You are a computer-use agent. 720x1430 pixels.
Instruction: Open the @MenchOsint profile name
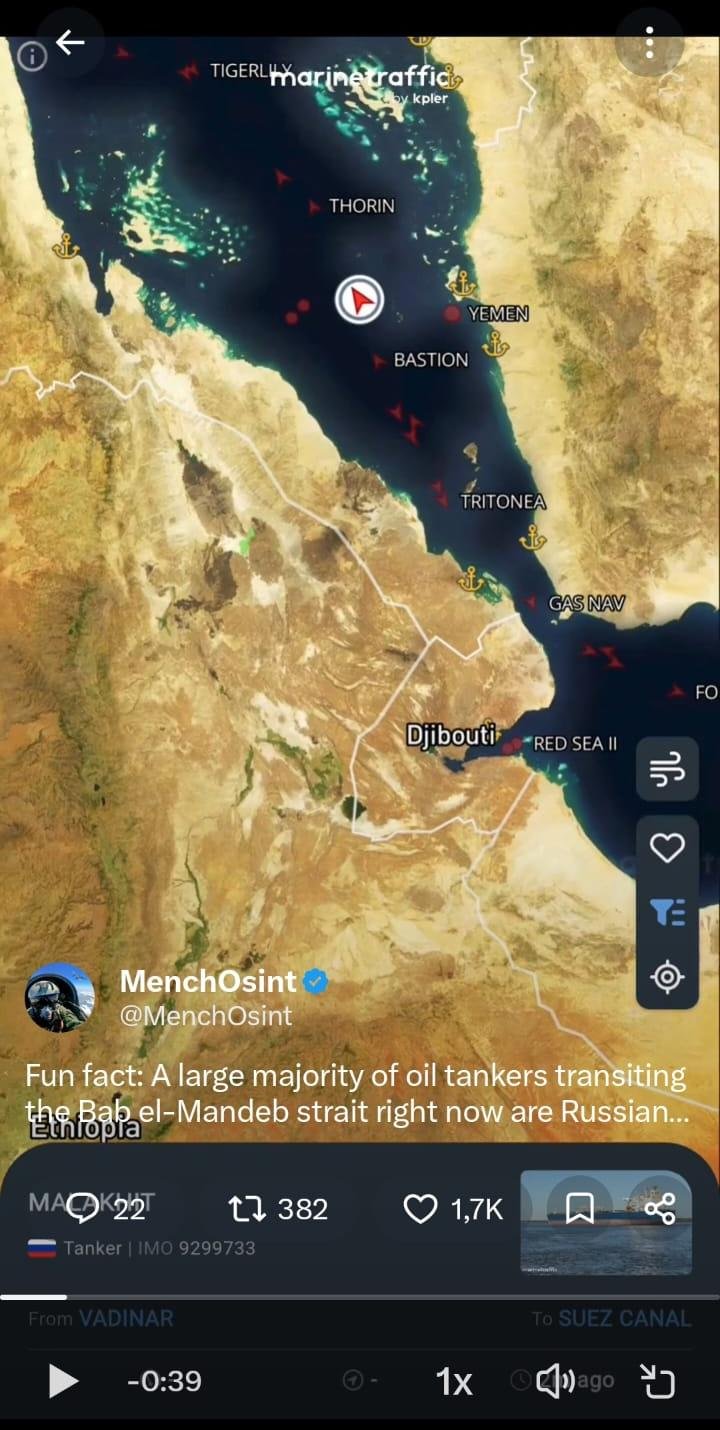point(206,1015)
